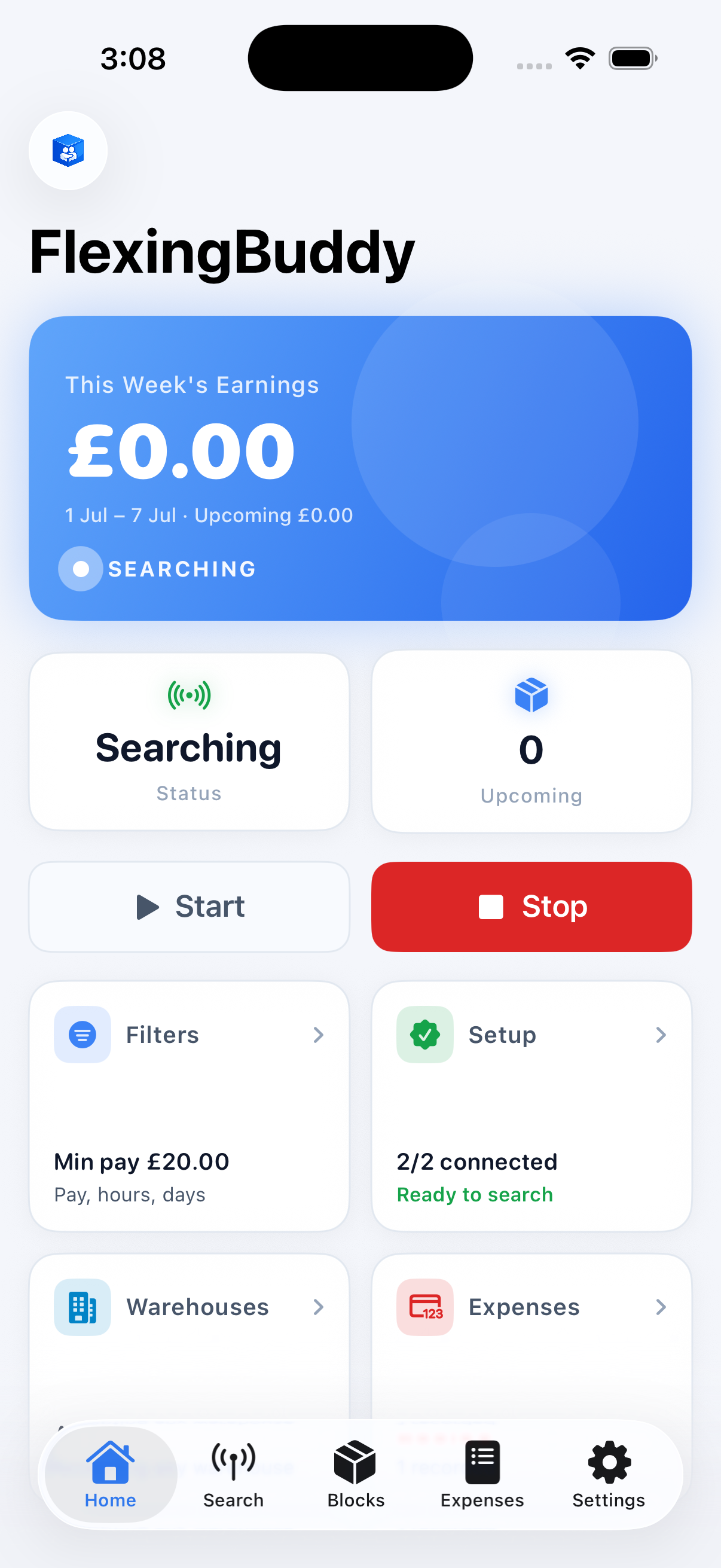Go to the Expenses tab in bottom bar
This screenshot has height=1568, width=721.
(x=482, y=1474)
